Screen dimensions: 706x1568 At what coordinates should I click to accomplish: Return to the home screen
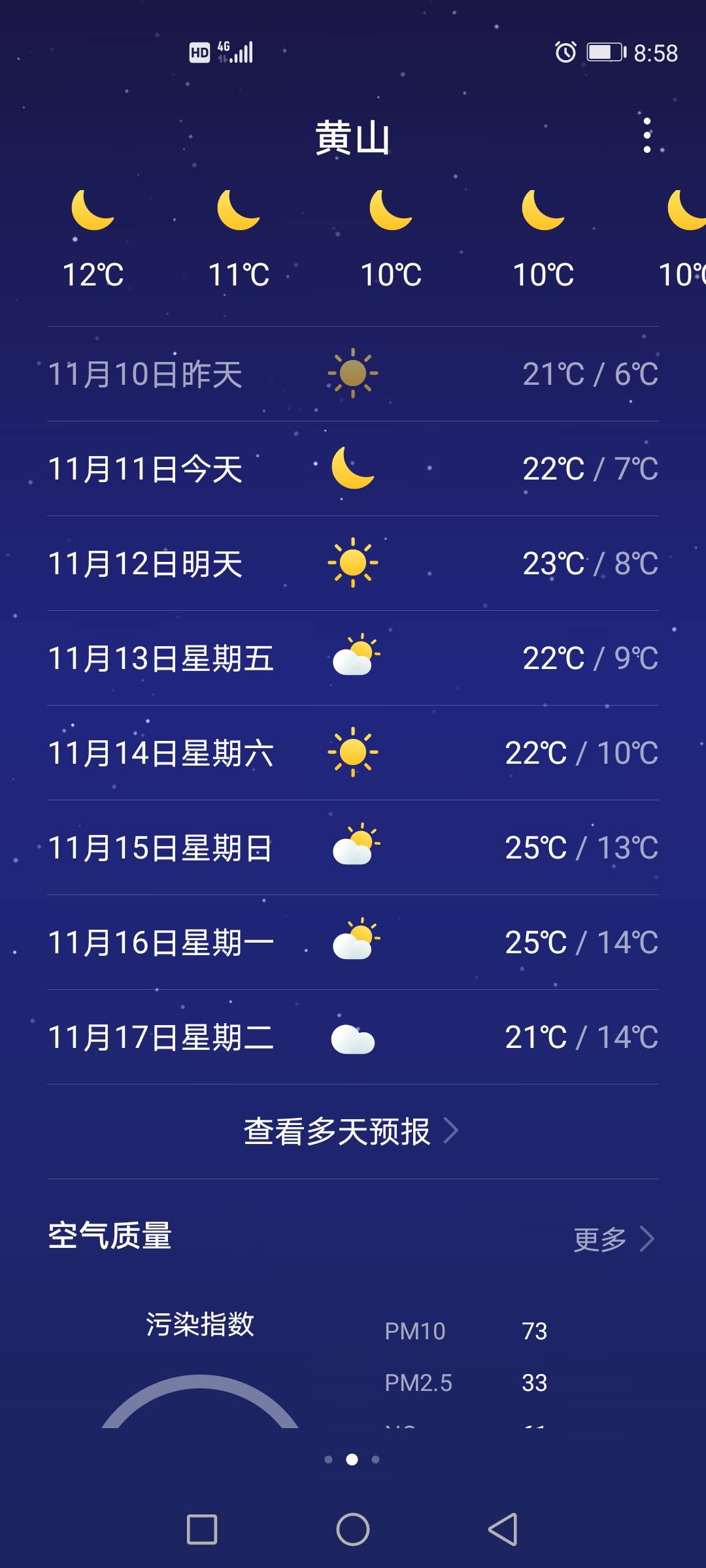(353, 1529)
